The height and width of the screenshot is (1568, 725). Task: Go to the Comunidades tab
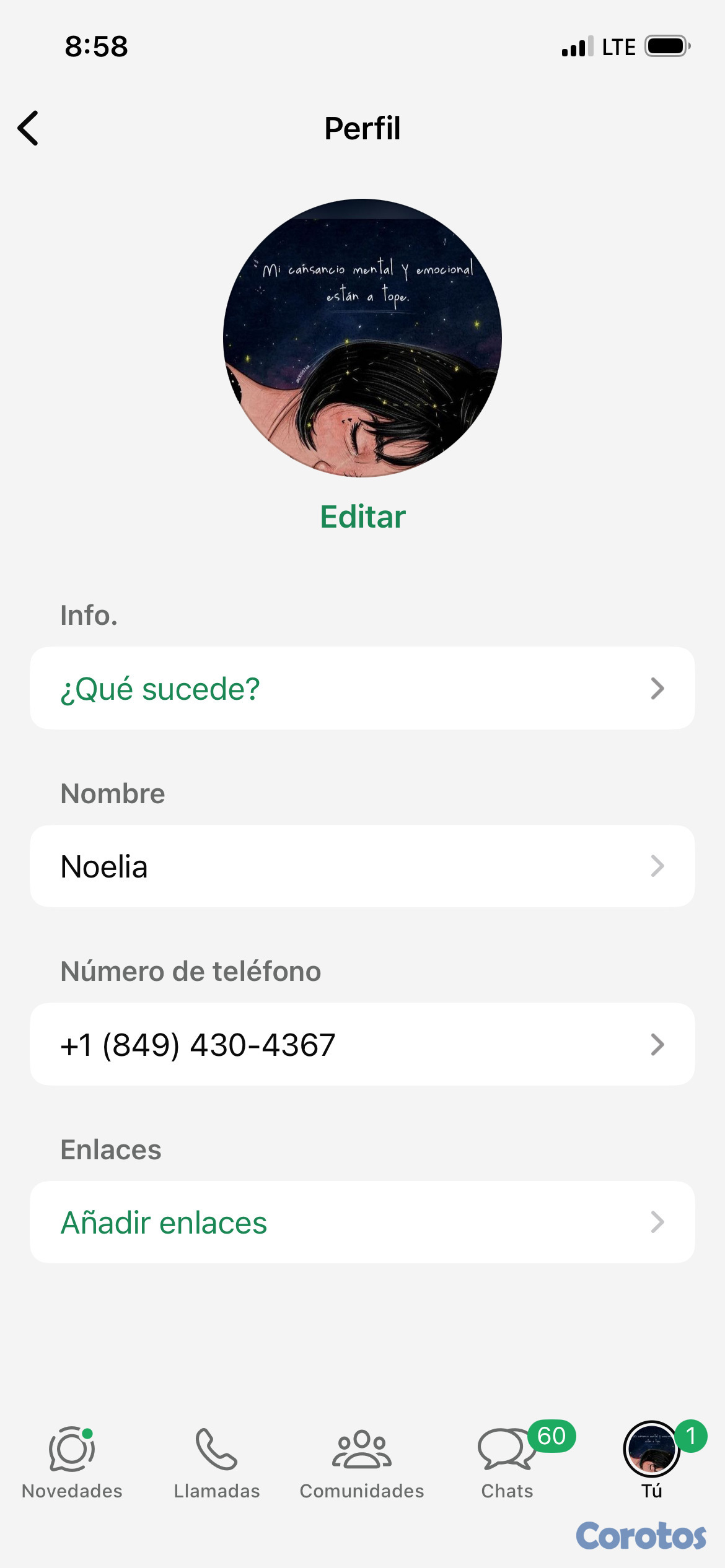pos(362,1463)
